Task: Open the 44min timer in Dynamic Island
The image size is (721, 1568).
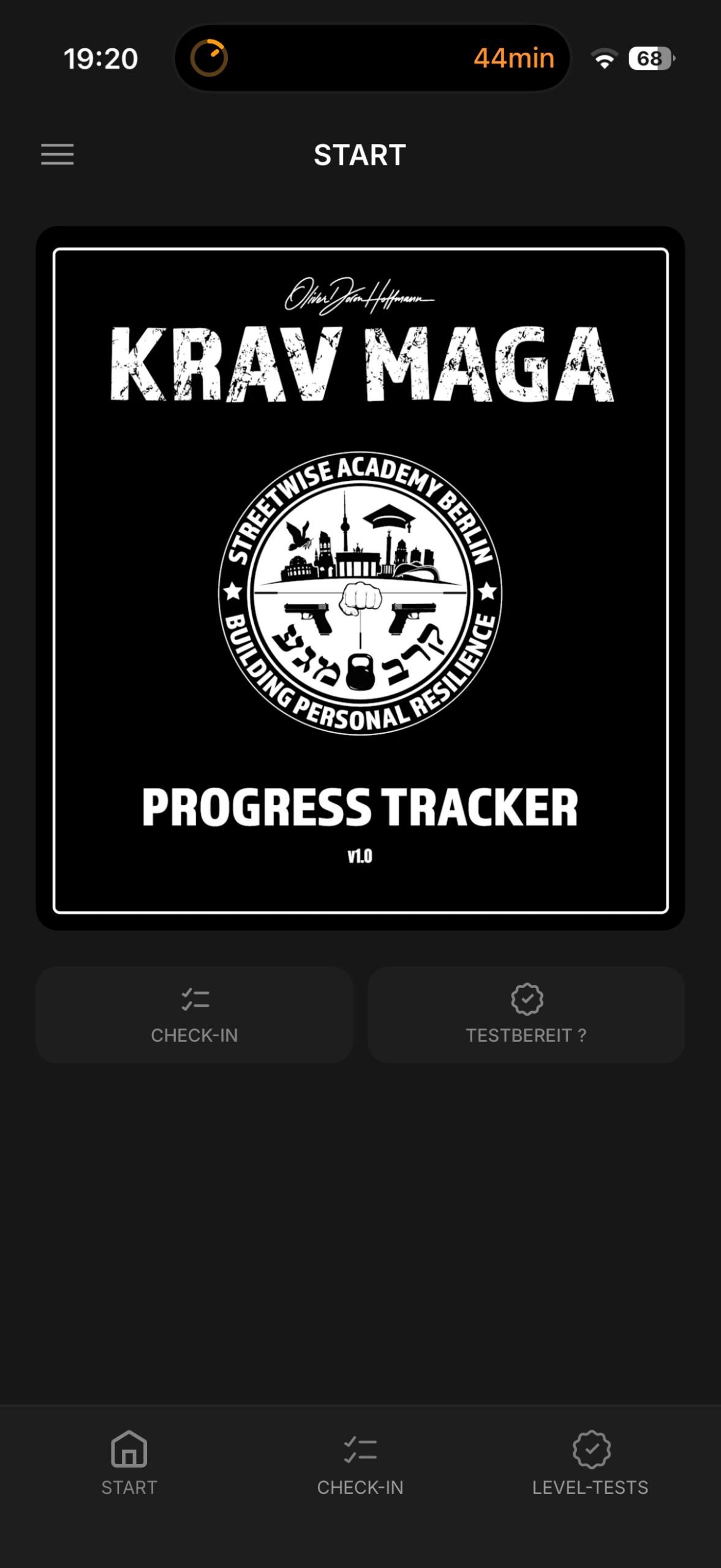Action: tap(372, 59)
